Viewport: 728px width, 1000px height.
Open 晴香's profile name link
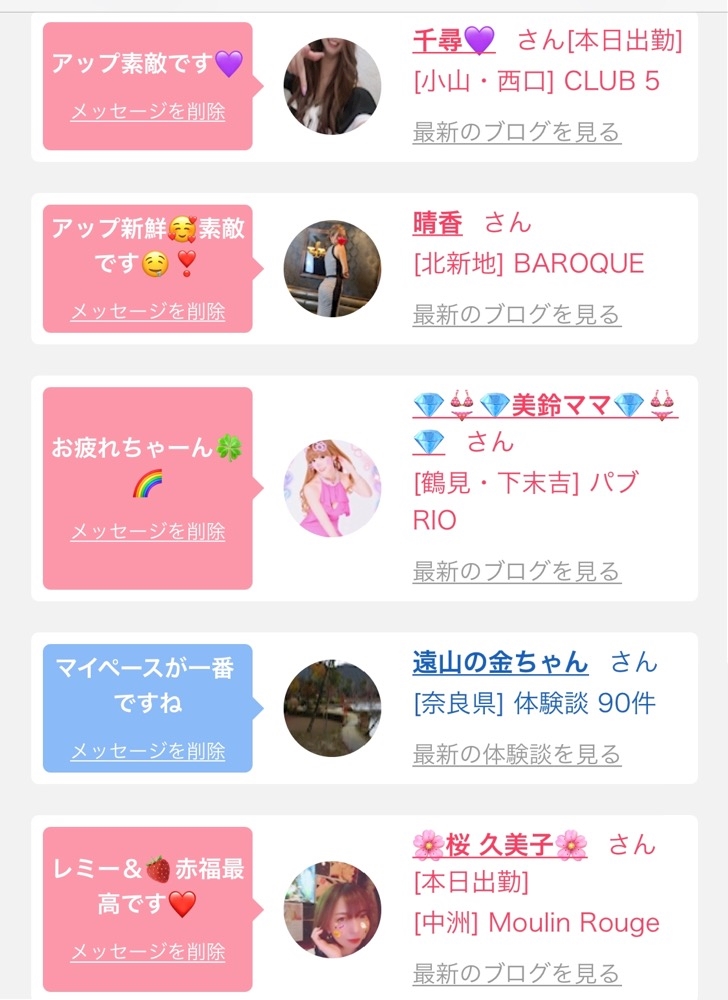coord(437,222)
